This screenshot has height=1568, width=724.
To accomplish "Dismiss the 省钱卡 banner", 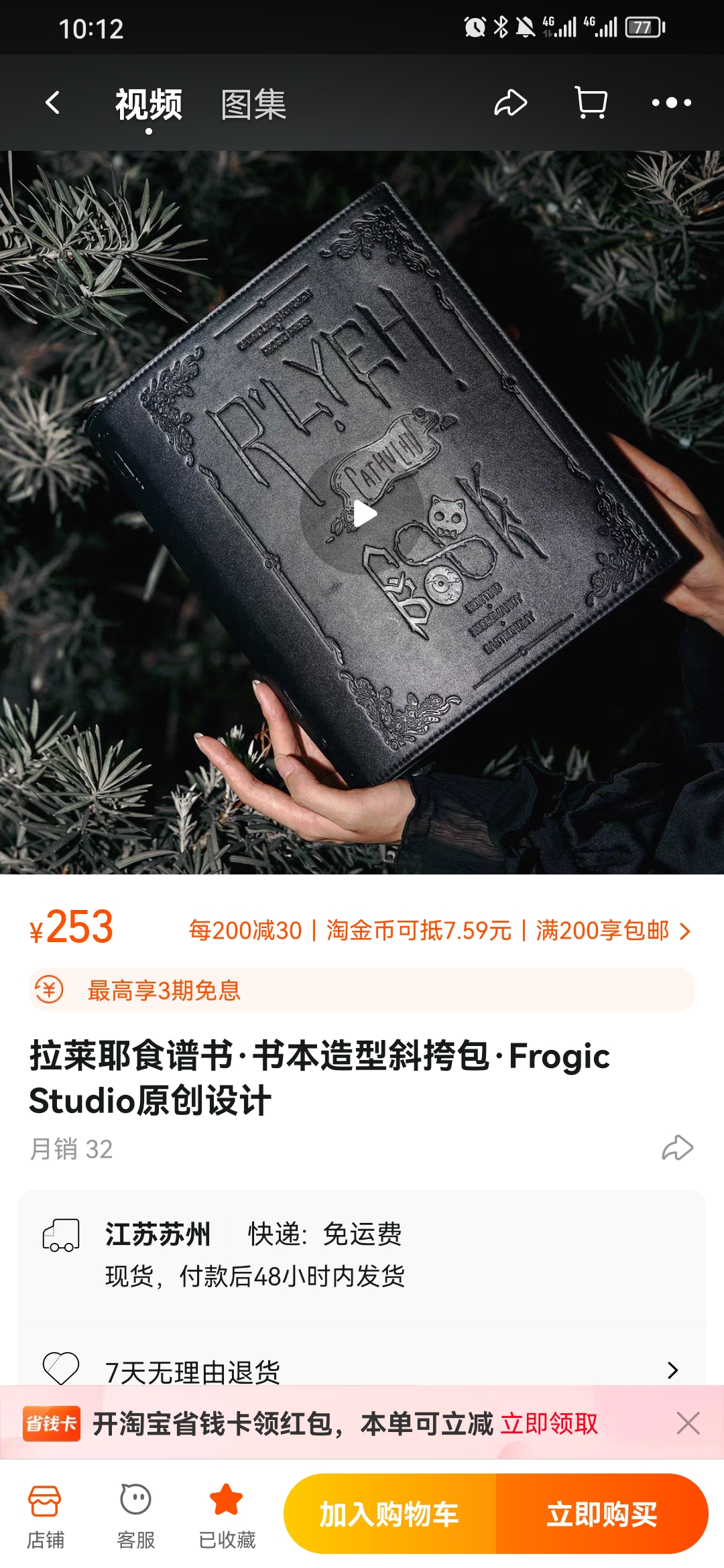I will click(688, 1423).
